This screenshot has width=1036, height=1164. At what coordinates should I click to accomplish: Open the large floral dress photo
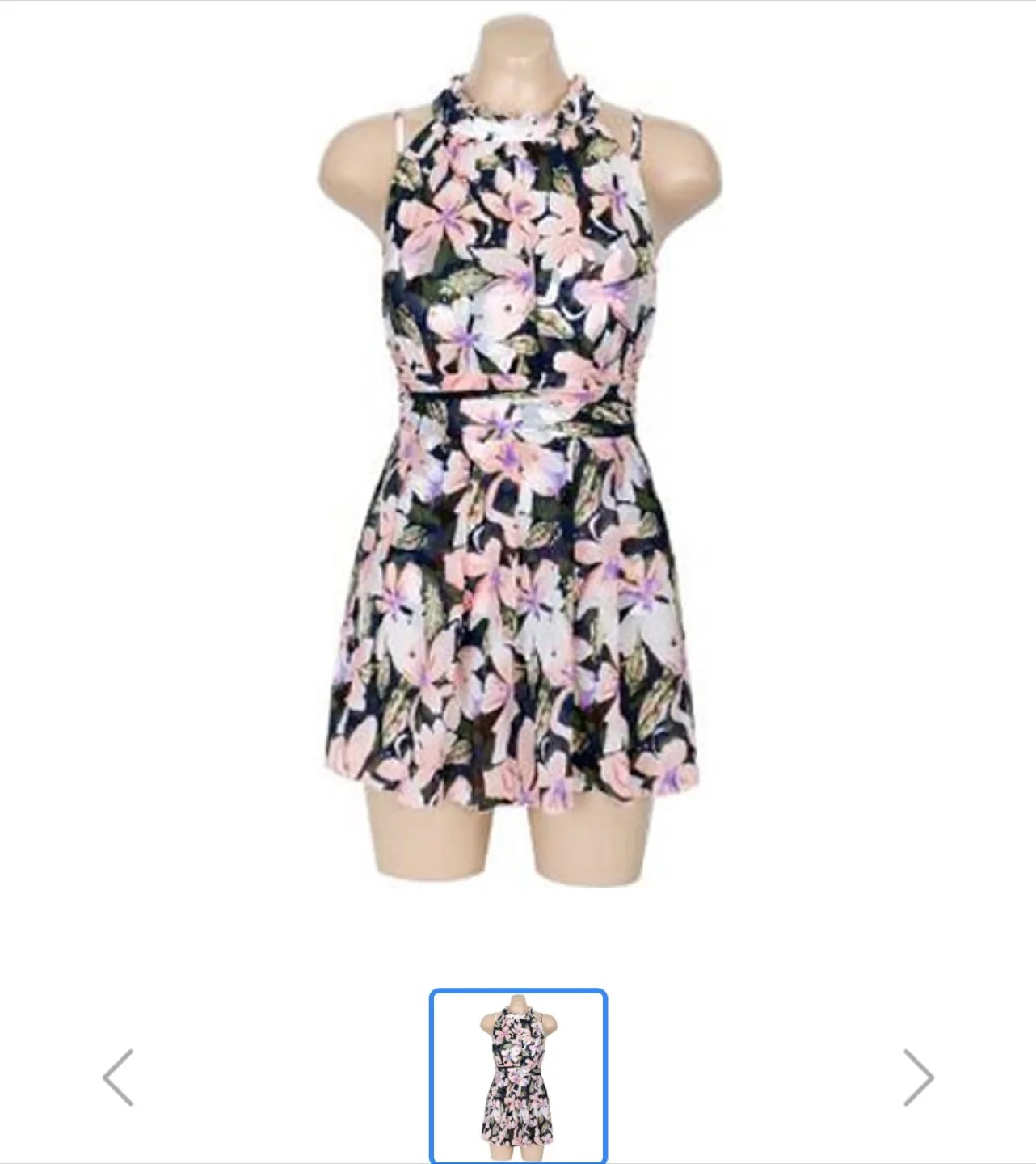(517, 453)
